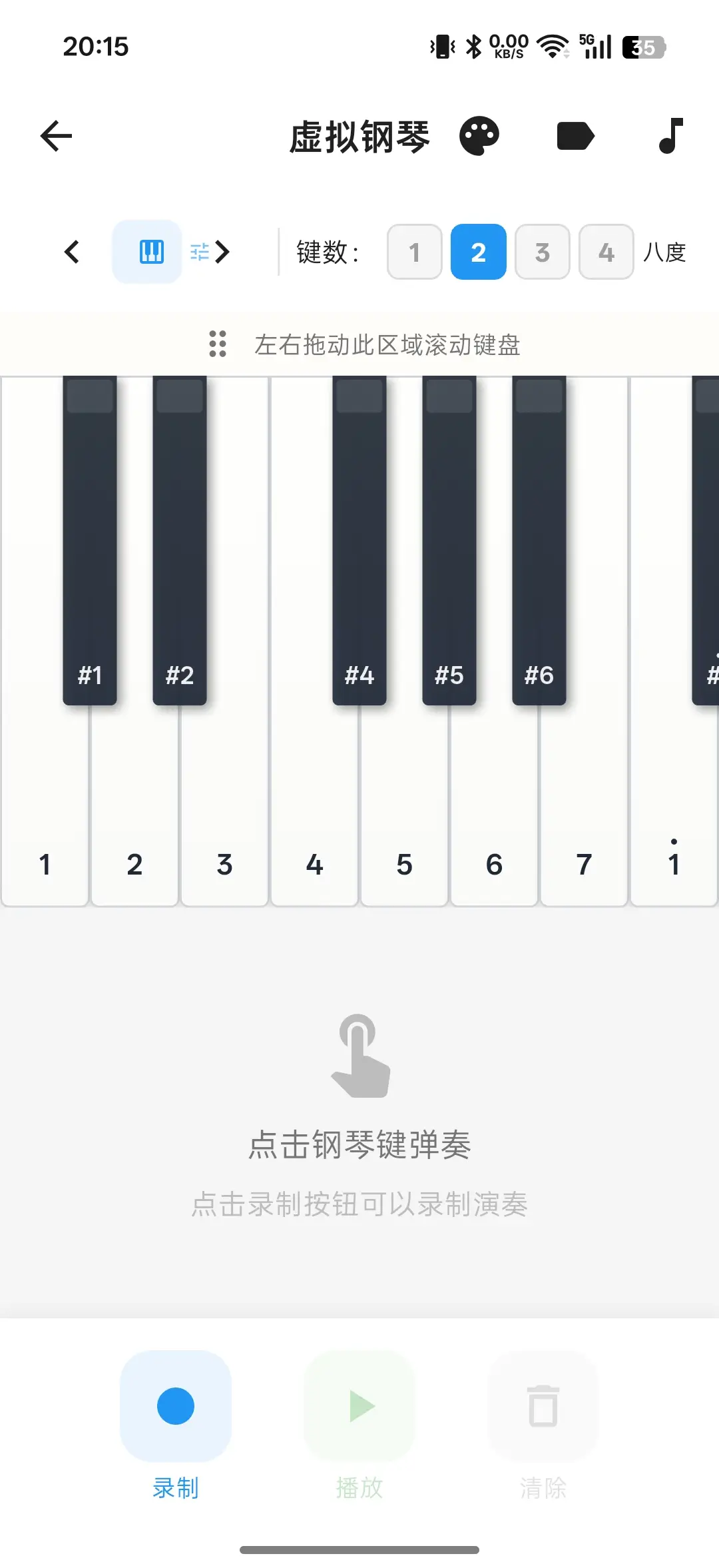
Task: Open the music note icon at top right
Action: pyautogui.click(x=670, y=136)
